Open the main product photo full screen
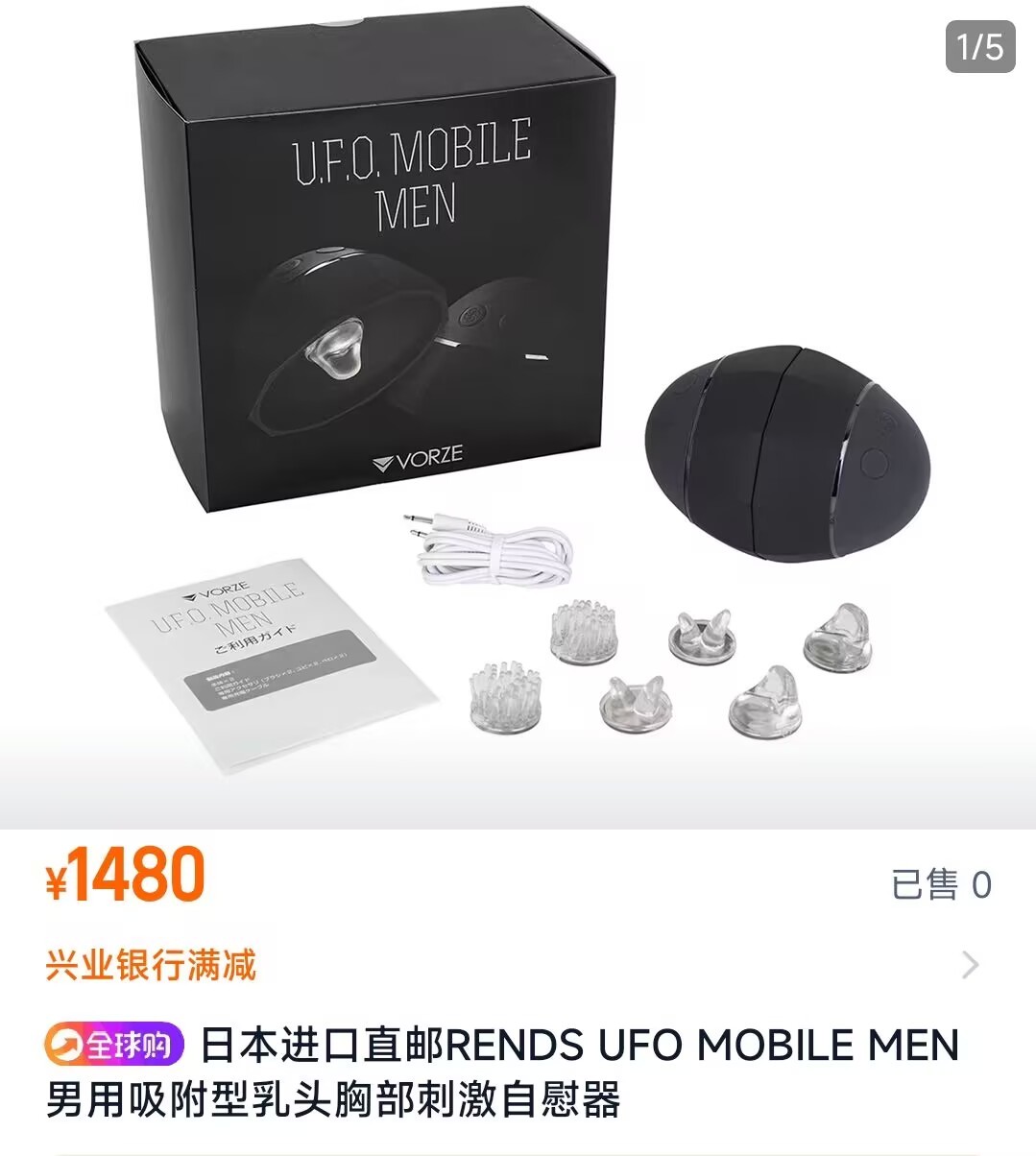The width and height of the screenshot is (1036, 1156). pos(518,413)
